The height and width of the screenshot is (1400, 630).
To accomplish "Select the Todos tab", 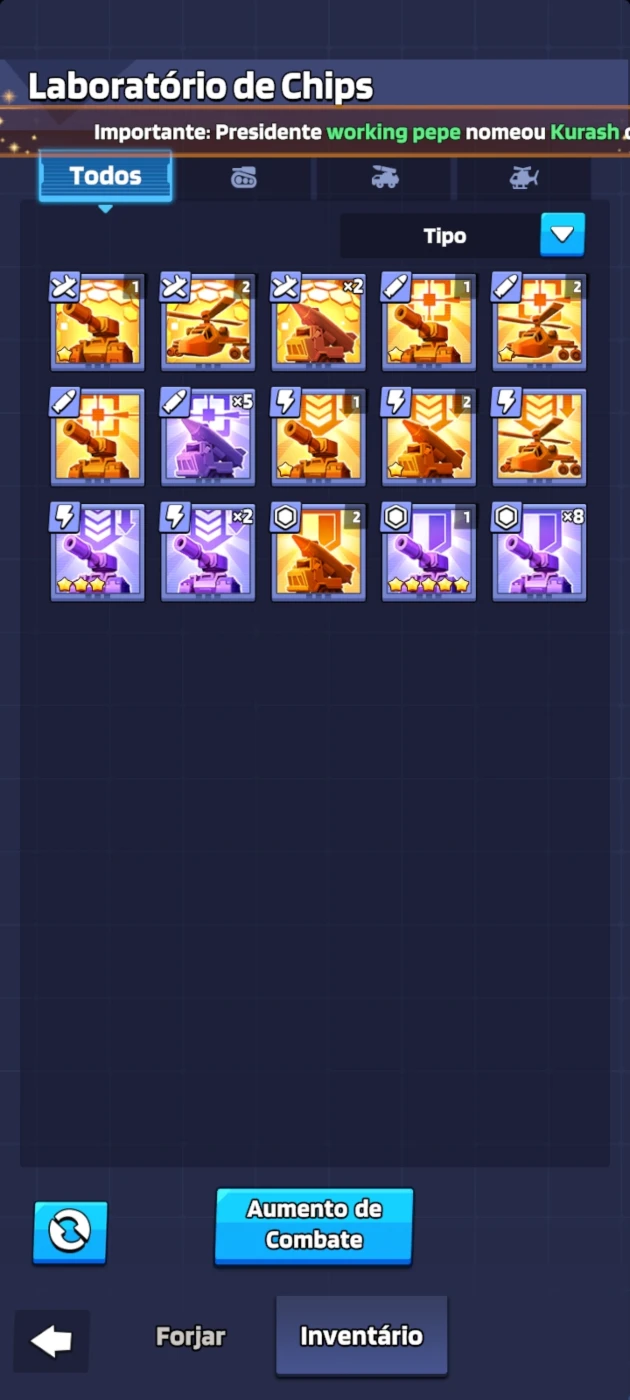I will (105, 177).
